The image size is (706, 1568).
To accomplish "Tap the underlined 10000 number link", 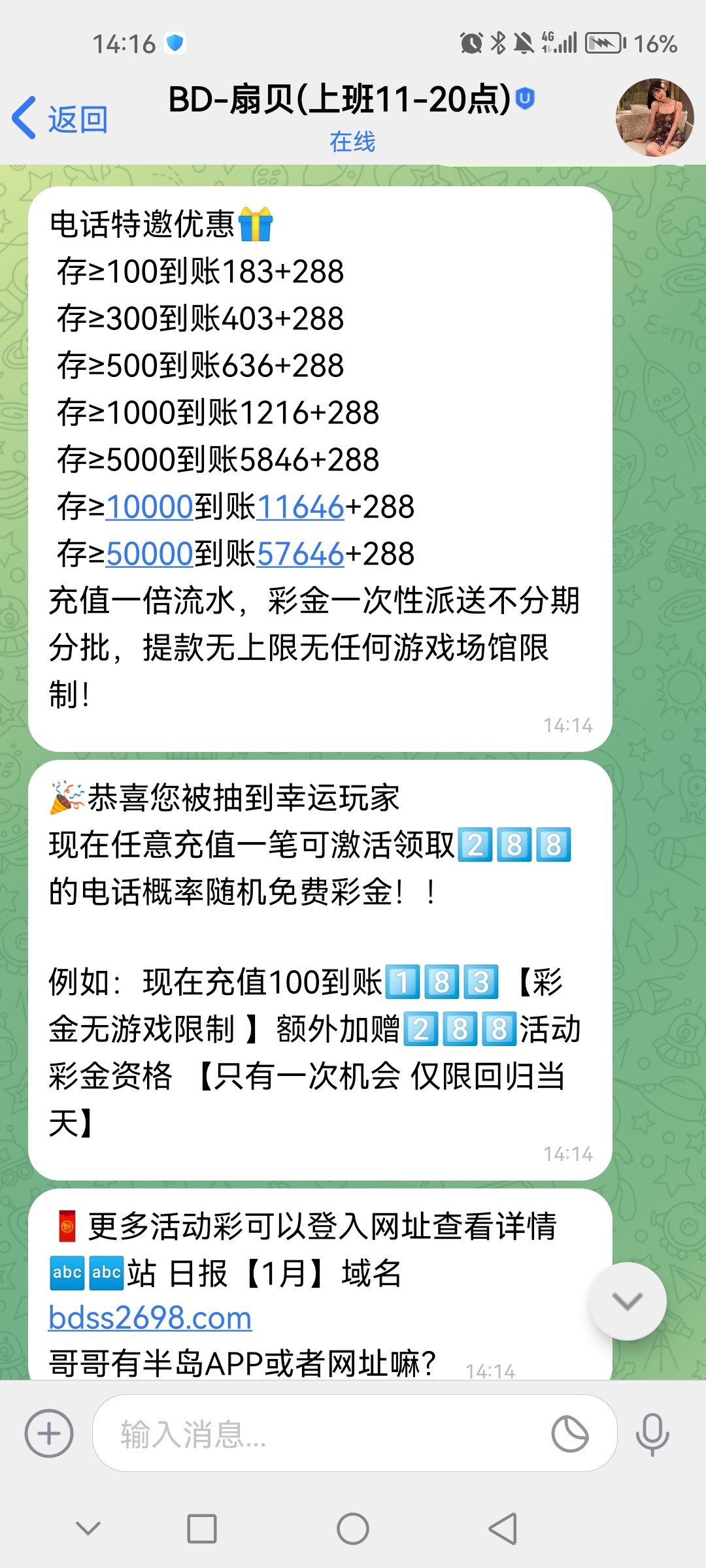I will point(150,507).
